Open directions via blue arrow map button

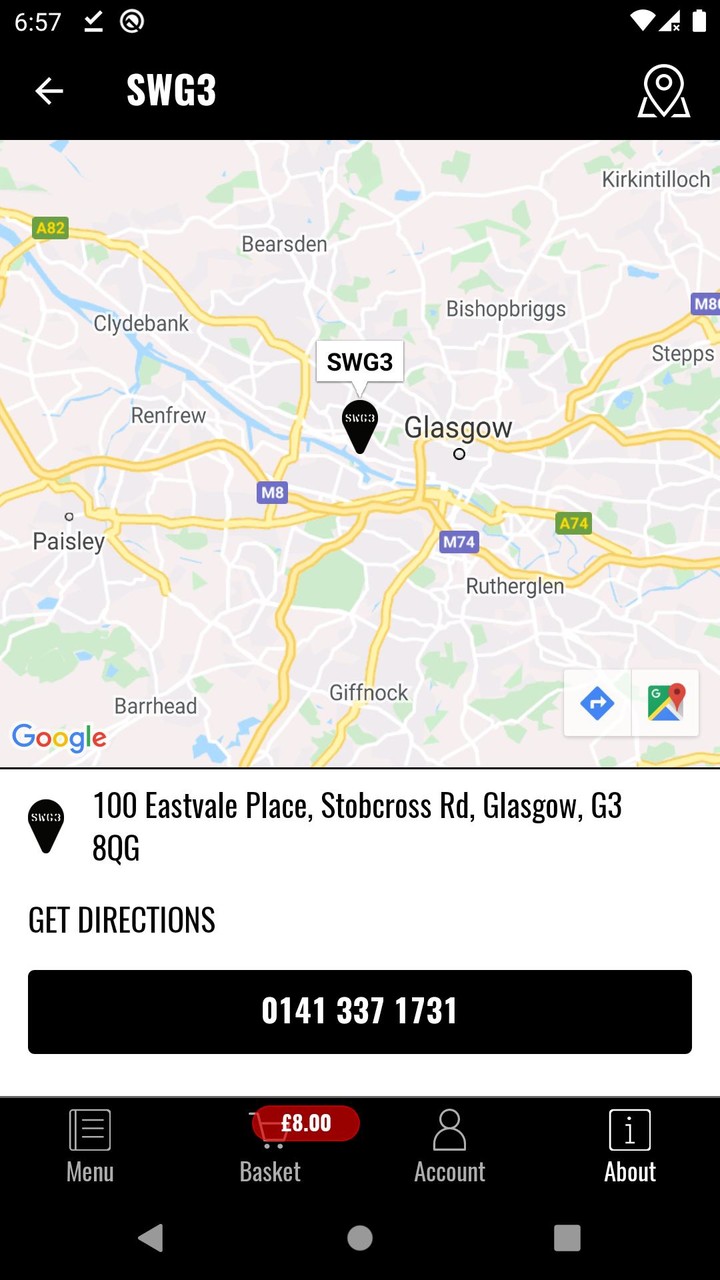(597, 703)
